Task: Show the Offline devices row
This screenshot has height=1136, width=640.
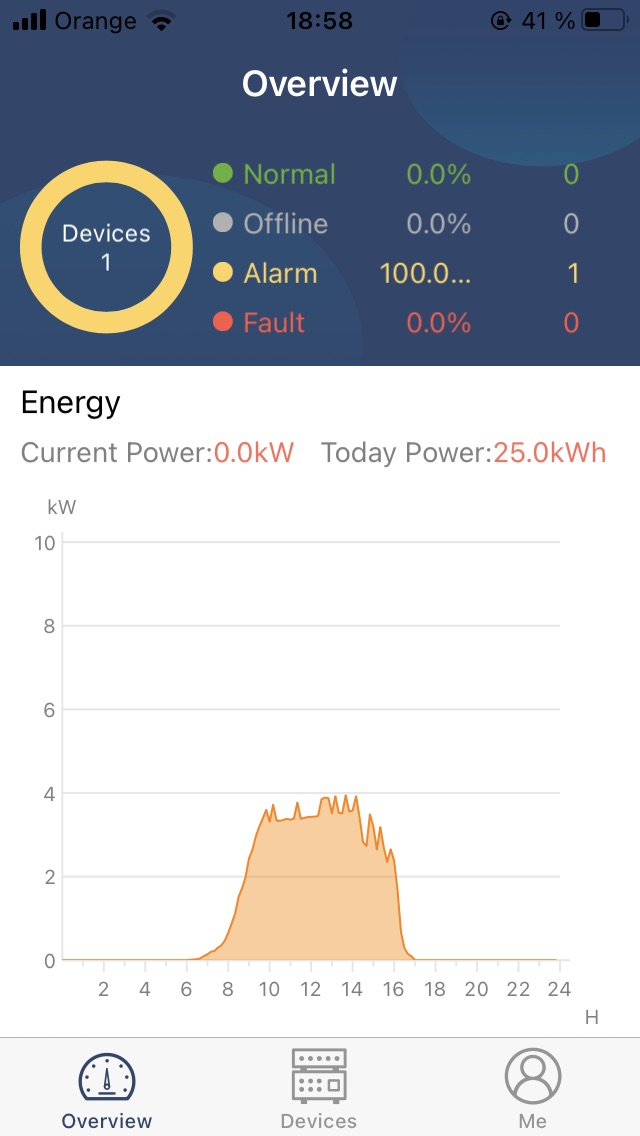Action: point(396,223)
